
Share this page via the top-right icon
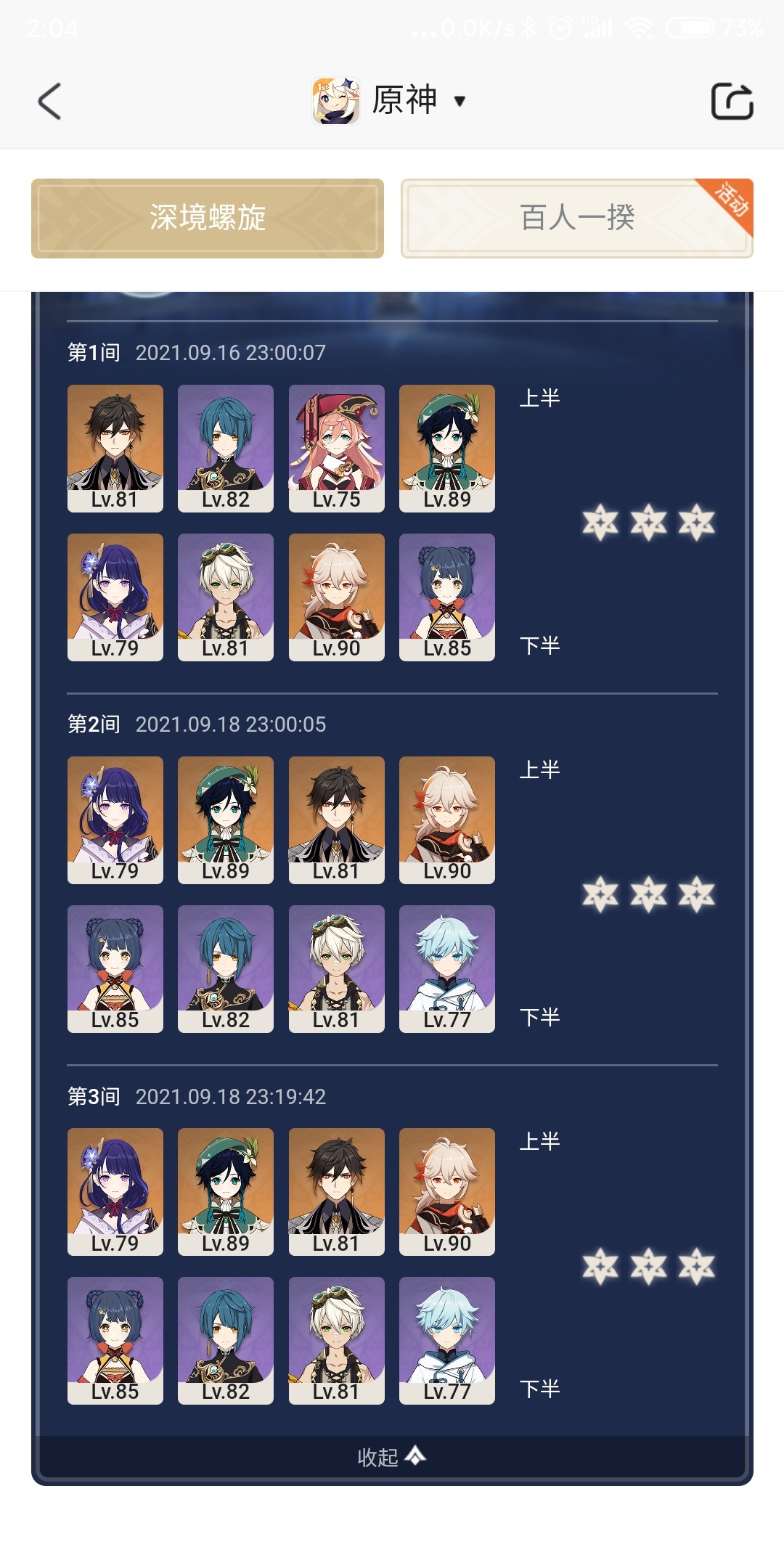(732, 102)
